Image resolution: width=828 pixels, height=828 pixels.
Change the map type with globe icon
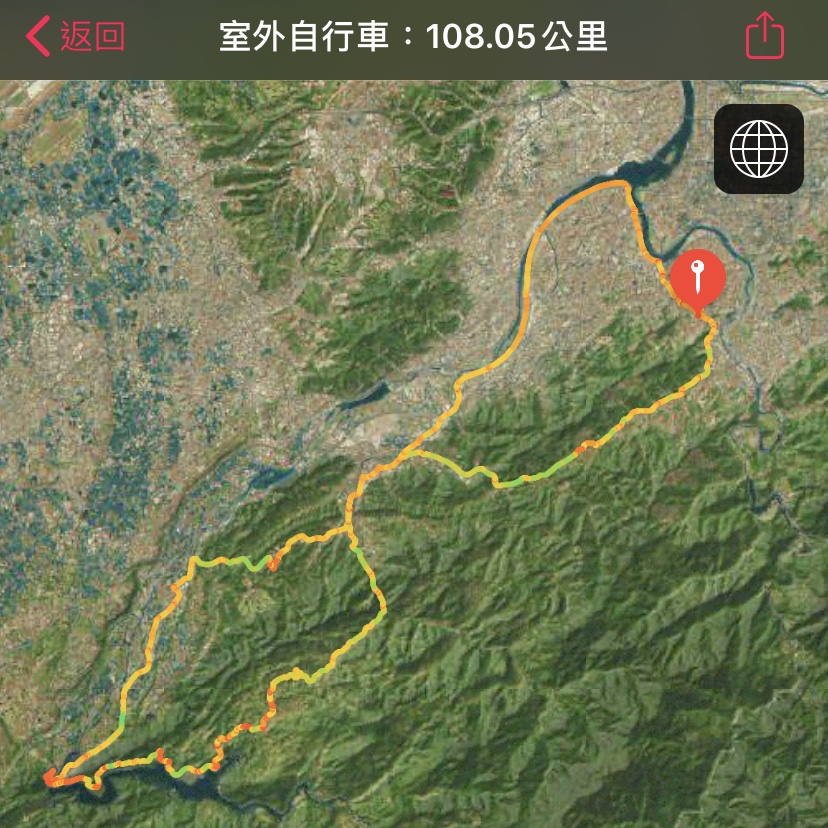click(759, 149)
